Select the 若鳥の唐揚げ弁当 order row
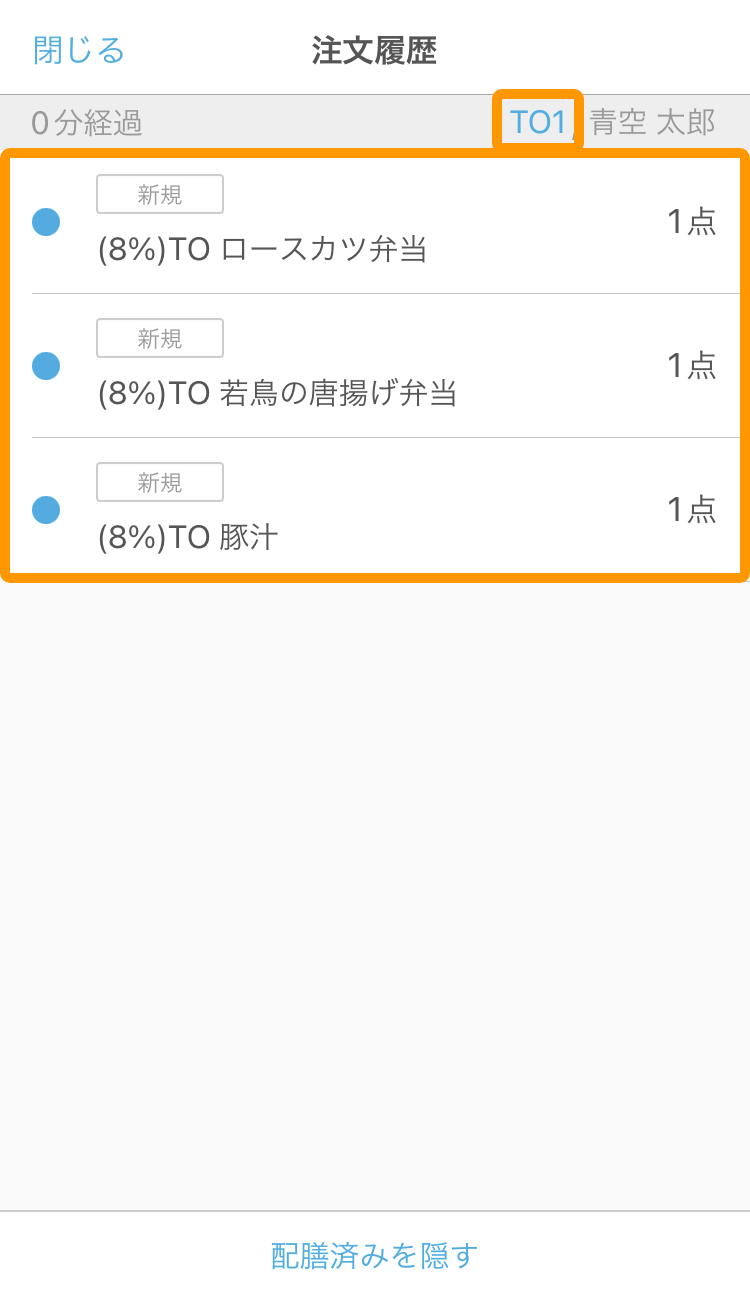 pyautogui.click(x=375, y=366)
